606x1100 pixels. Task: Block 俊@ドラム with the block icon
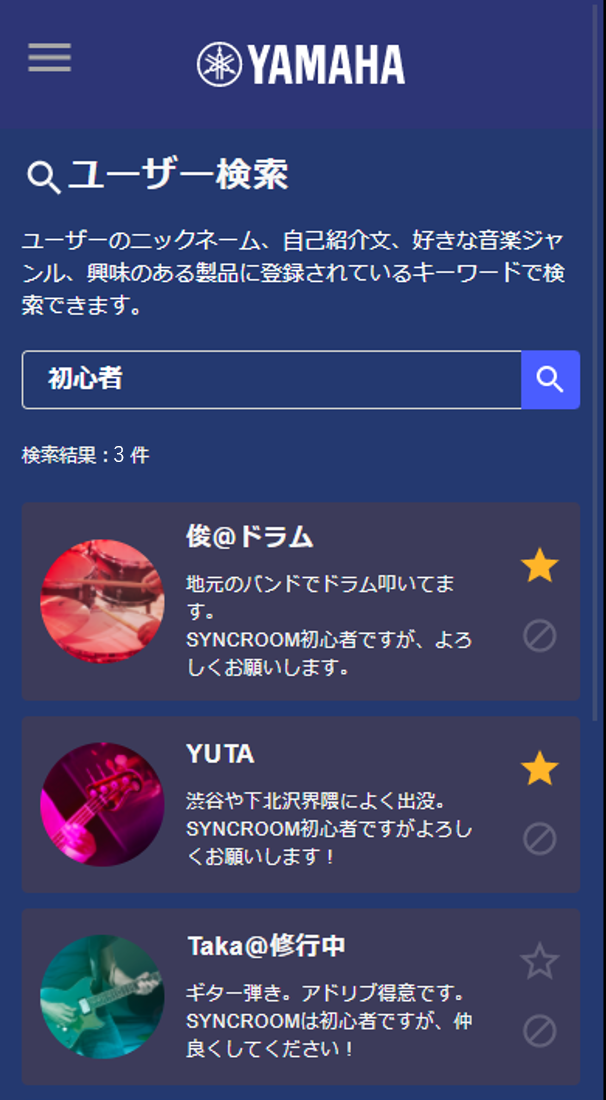pos(539,636)
